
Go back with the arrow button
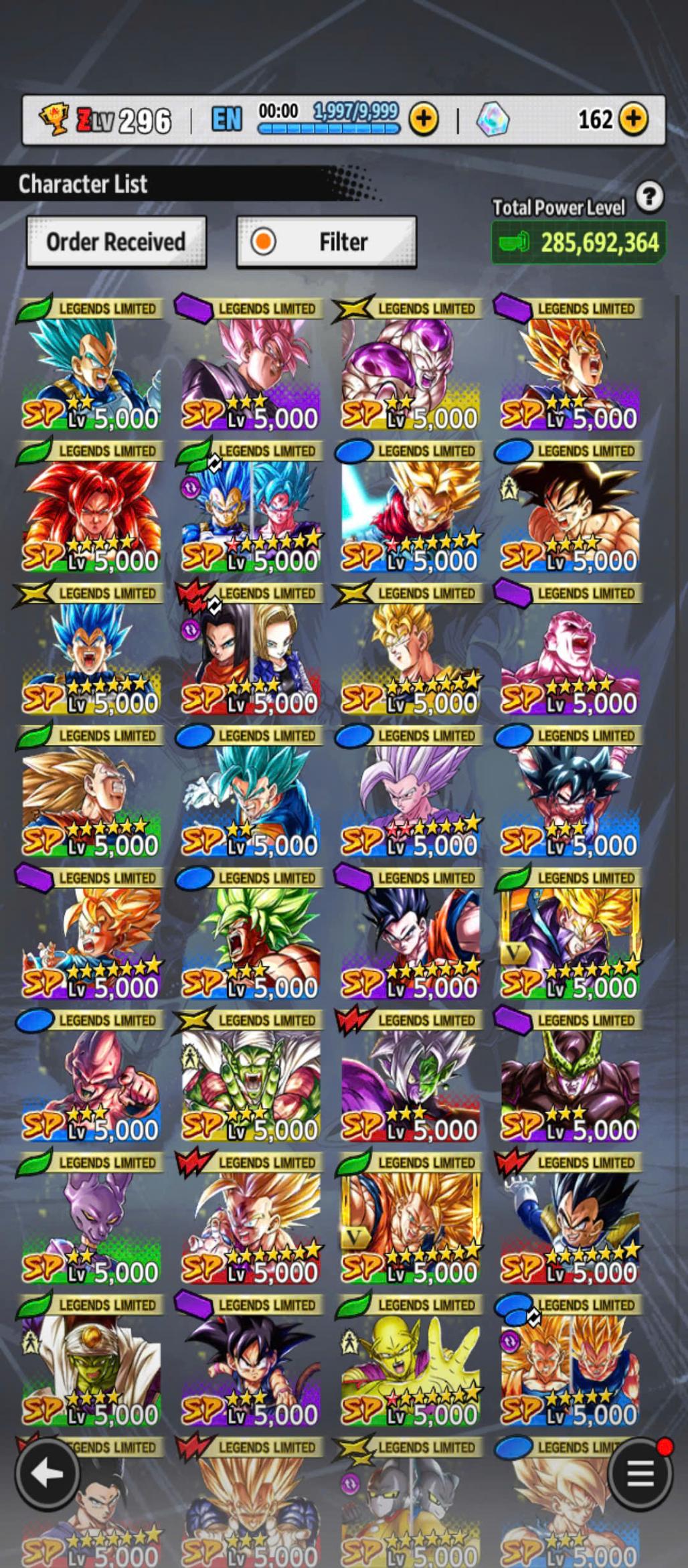coord(46,1474)
